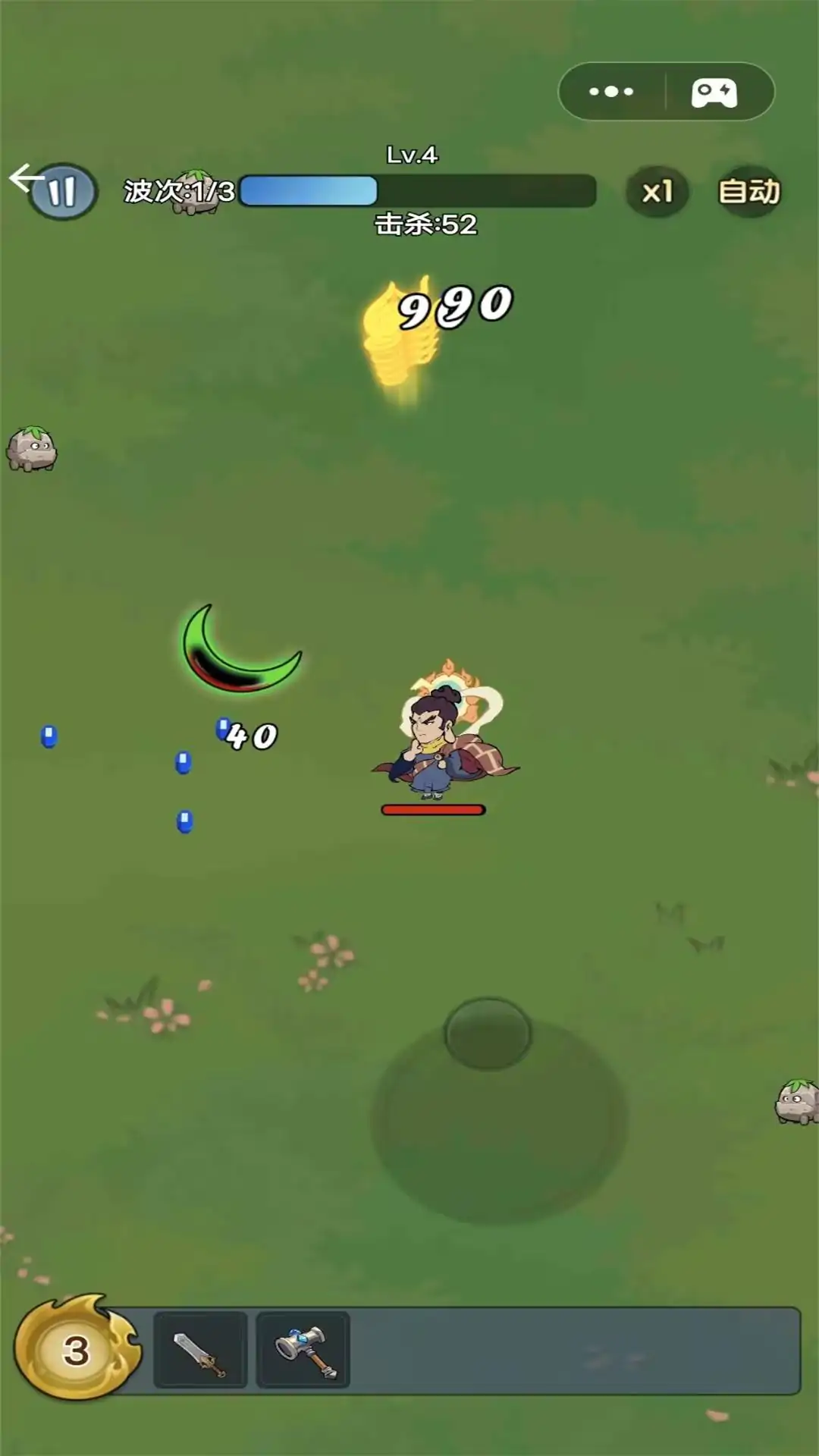Screen dimensions: 819x1456
Task: Tap the game controller icon
Action: (x=714, y=93)
